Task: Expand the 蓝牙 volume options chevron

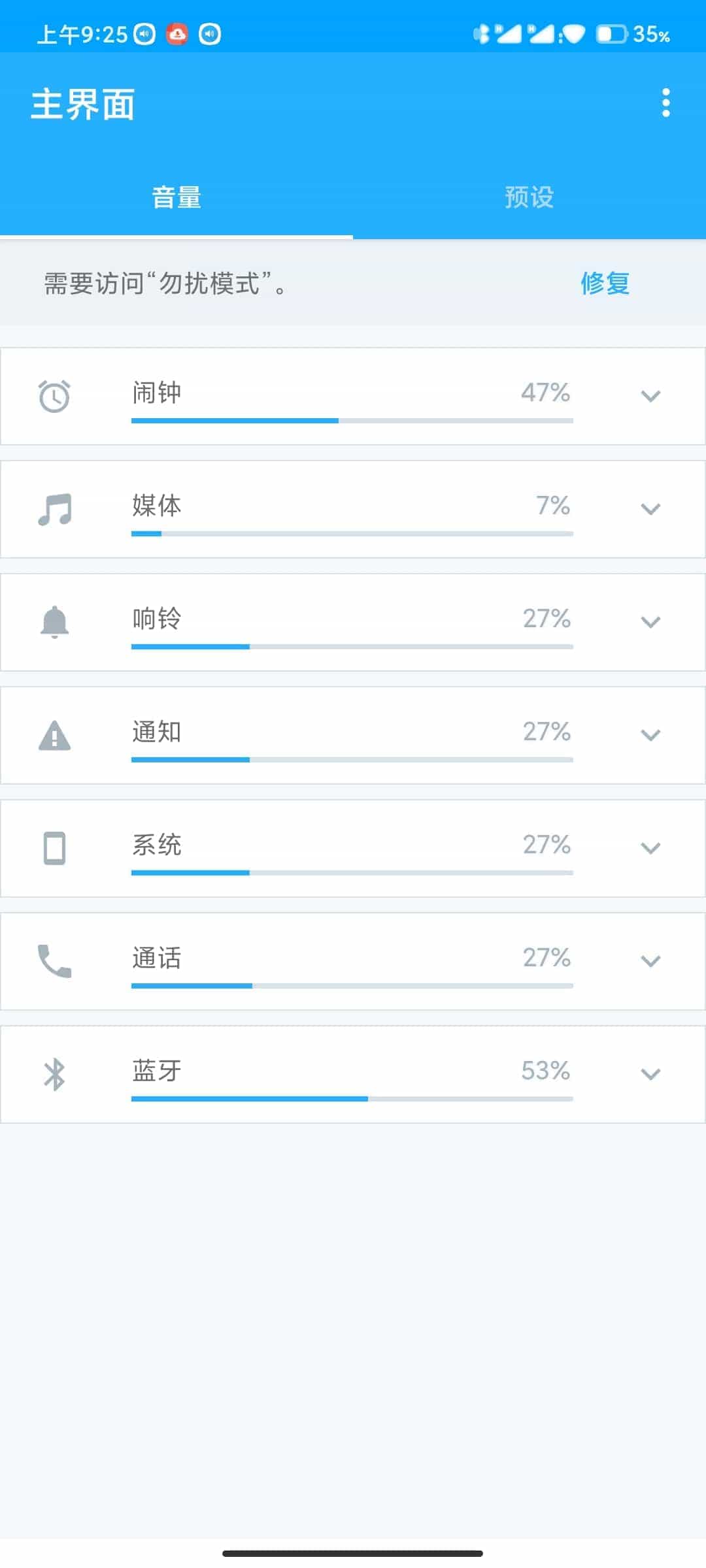Action: (x=650, y=1074)
